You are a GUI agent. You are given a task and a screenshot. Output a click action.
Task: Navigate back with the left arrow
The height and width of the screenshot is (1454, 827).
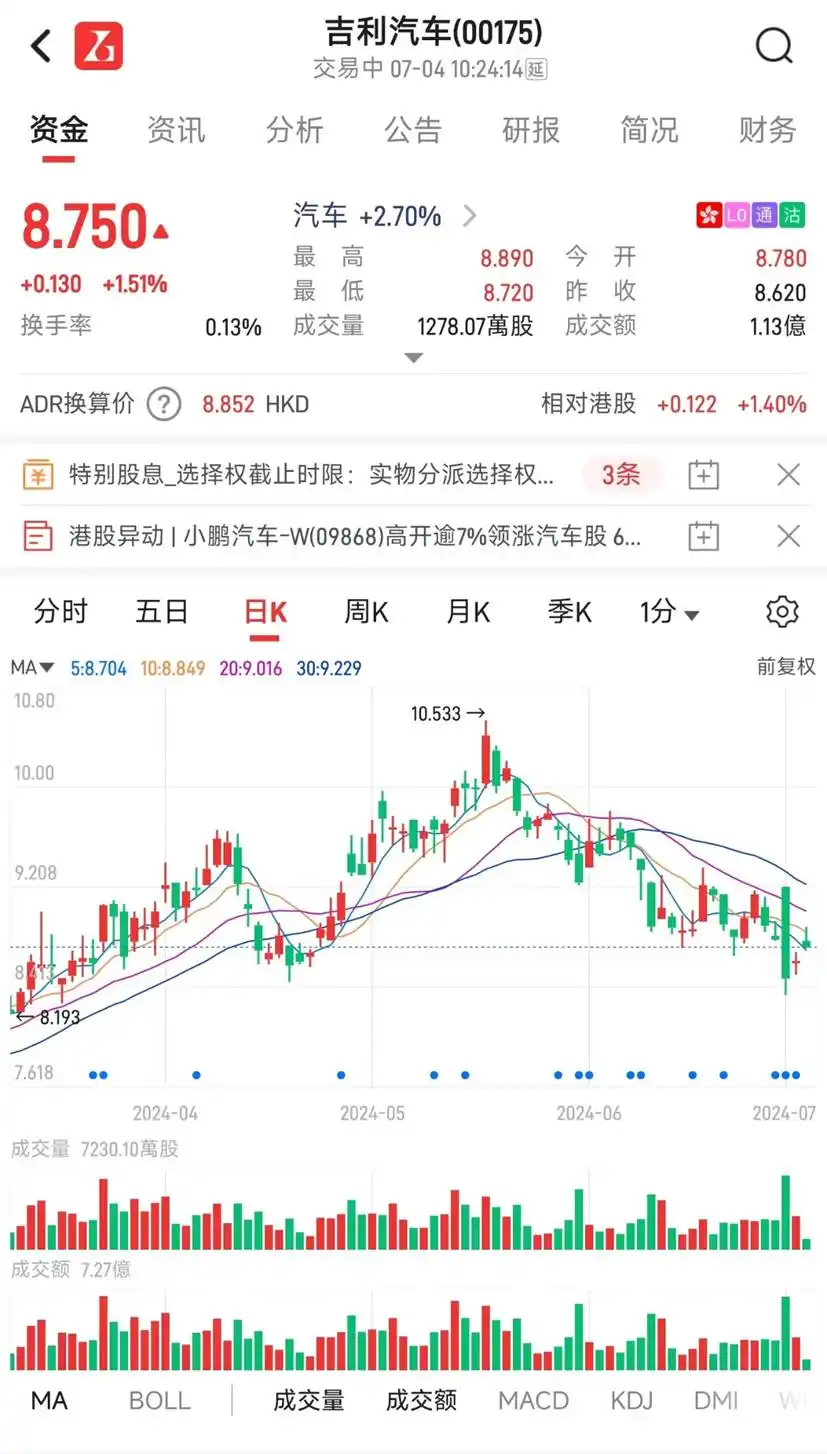tap(38, 46)
